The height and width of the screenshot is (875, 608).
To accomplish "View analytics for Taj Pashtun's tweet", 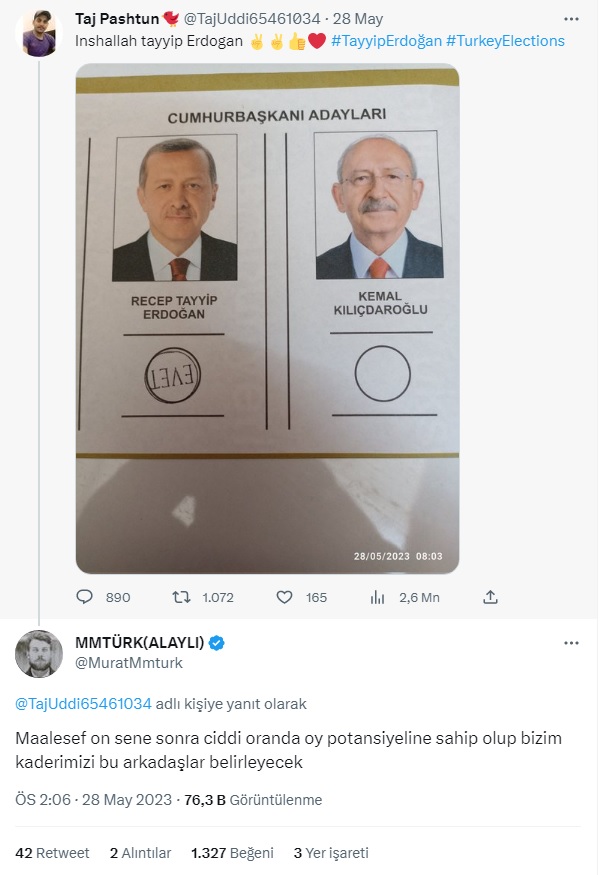I will pyautogui.click(x=378, y=597).
